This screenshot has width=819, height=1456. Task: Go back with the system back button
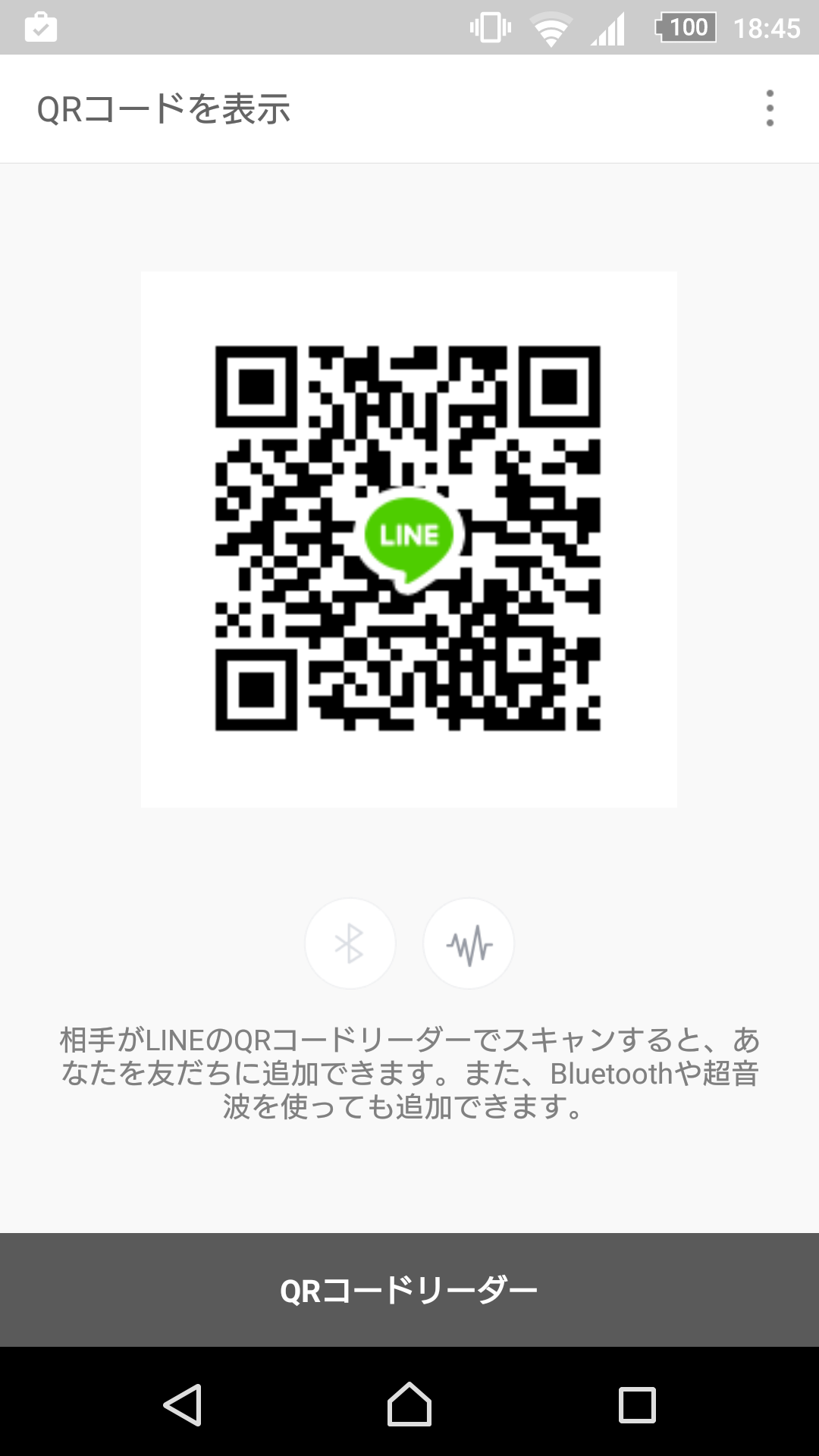click(183, 1404)
